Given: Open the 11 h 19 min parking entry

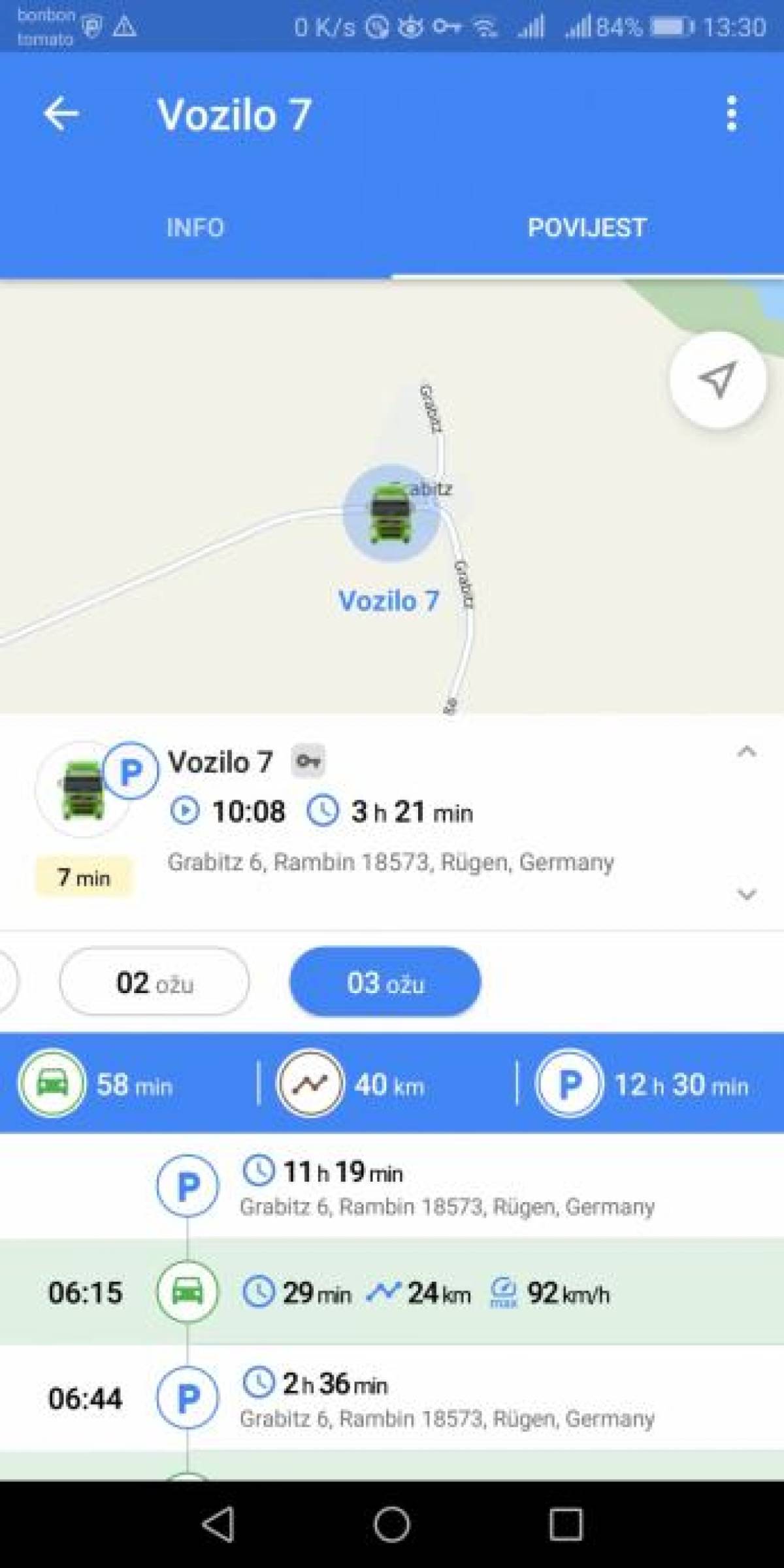Looking at the screenshot, I should click(392, 1186).
